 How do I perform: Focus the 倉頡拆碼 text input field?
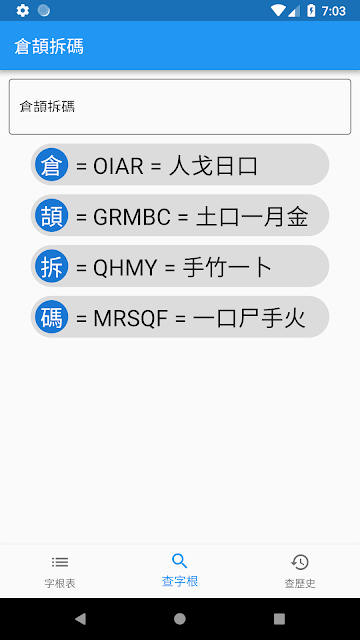coord(180,107)
